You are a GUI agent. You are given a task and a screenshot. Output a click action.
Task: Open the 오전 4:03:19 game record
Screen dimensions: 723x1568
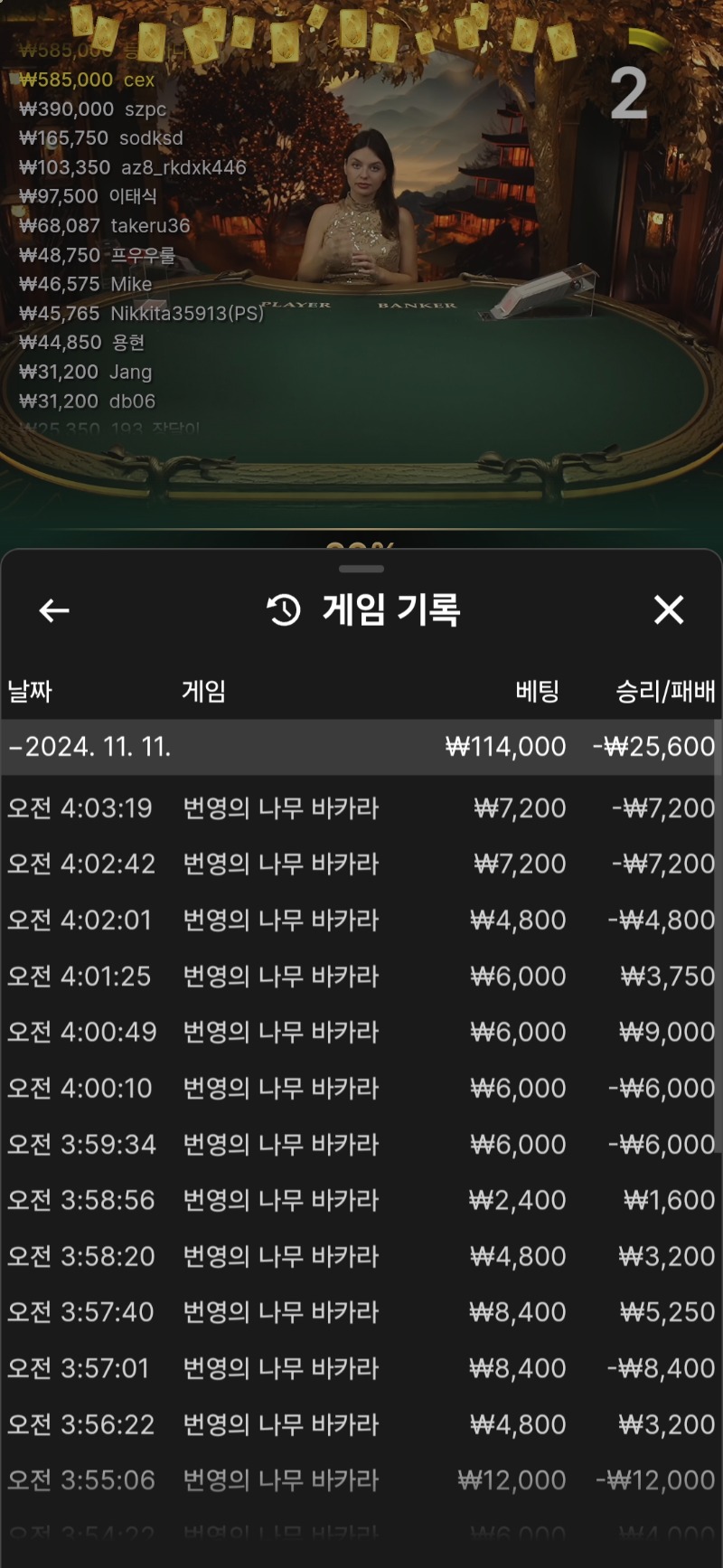(x=360, y=808)
